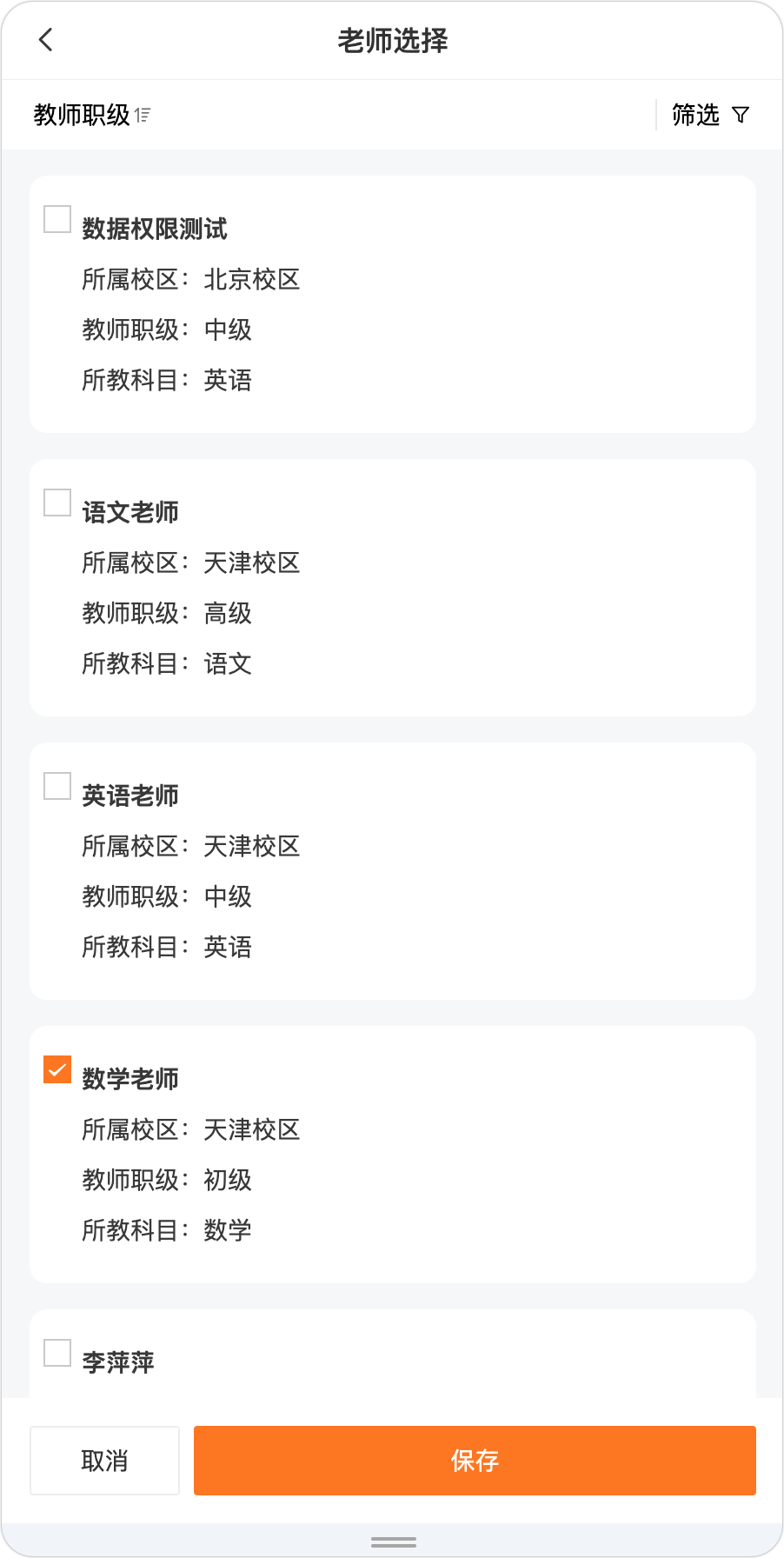Sort by 教师职级

pyautogui.click(x=92, y=115)
